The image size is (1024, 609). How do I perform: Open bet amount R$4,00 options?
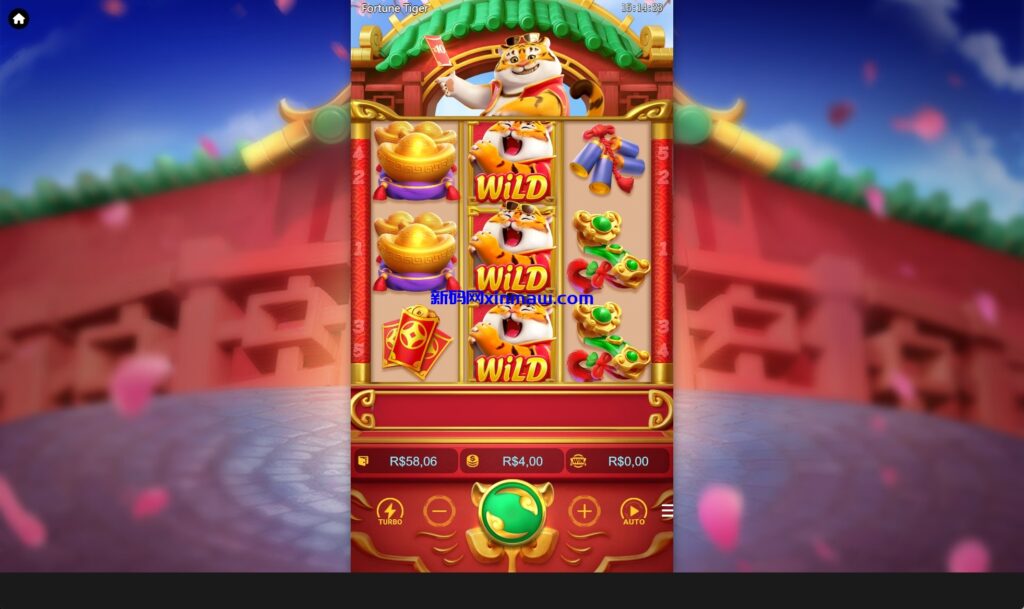coord(512,461)
